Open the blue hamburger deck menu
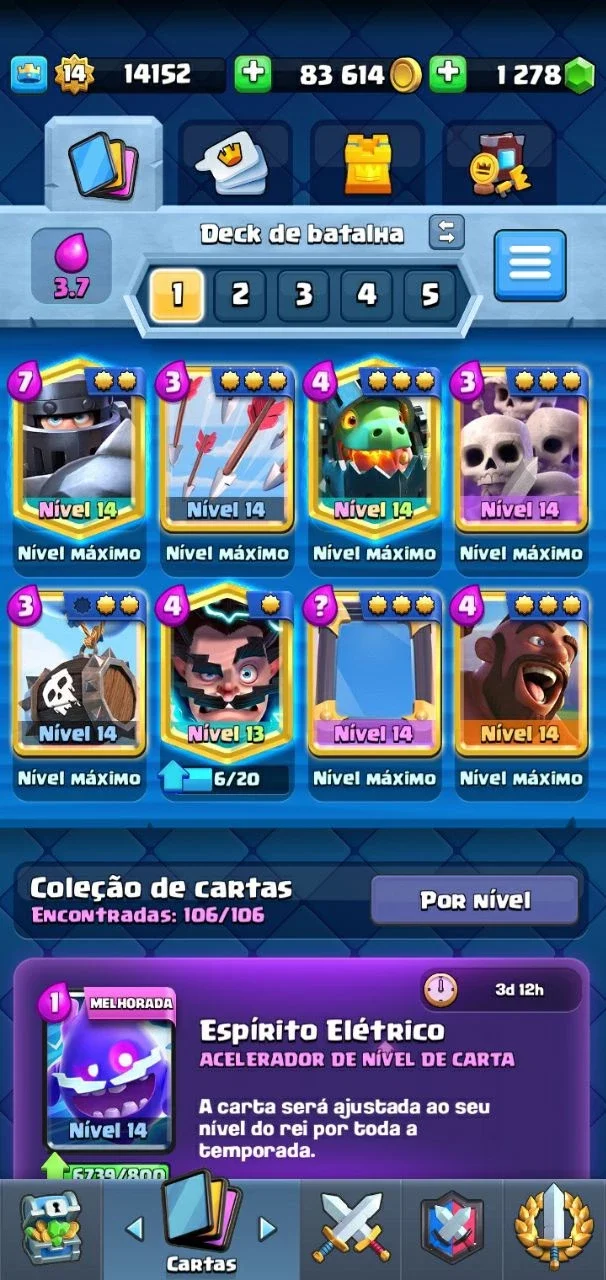The width and height of the screenshot is (606, 1280). point(530,266)
